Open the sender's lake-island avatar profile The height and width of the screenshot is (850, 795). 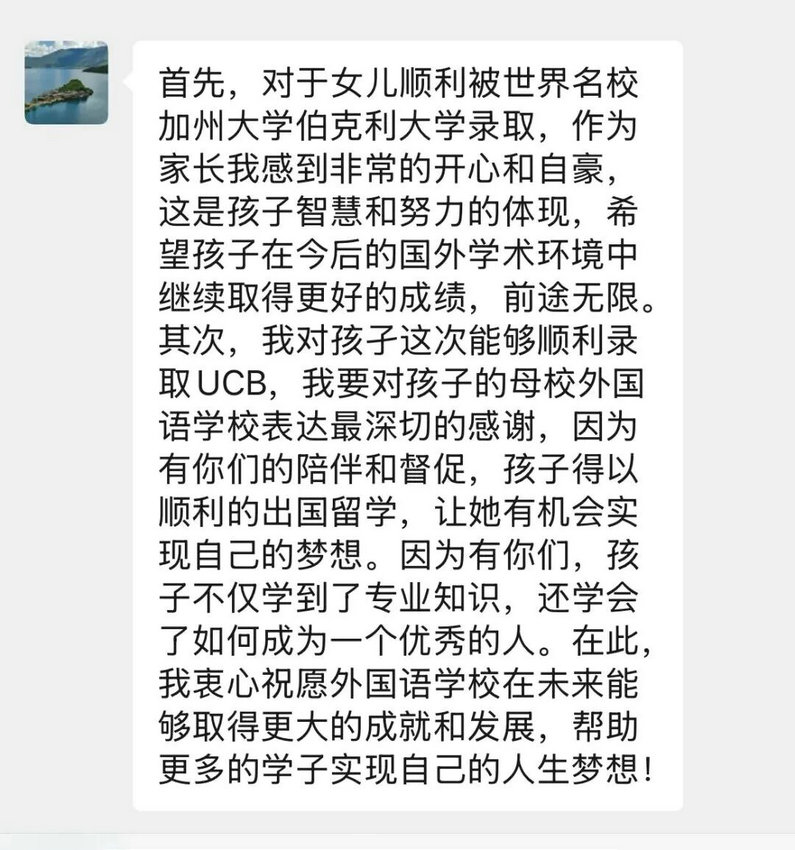coord(66,82)
